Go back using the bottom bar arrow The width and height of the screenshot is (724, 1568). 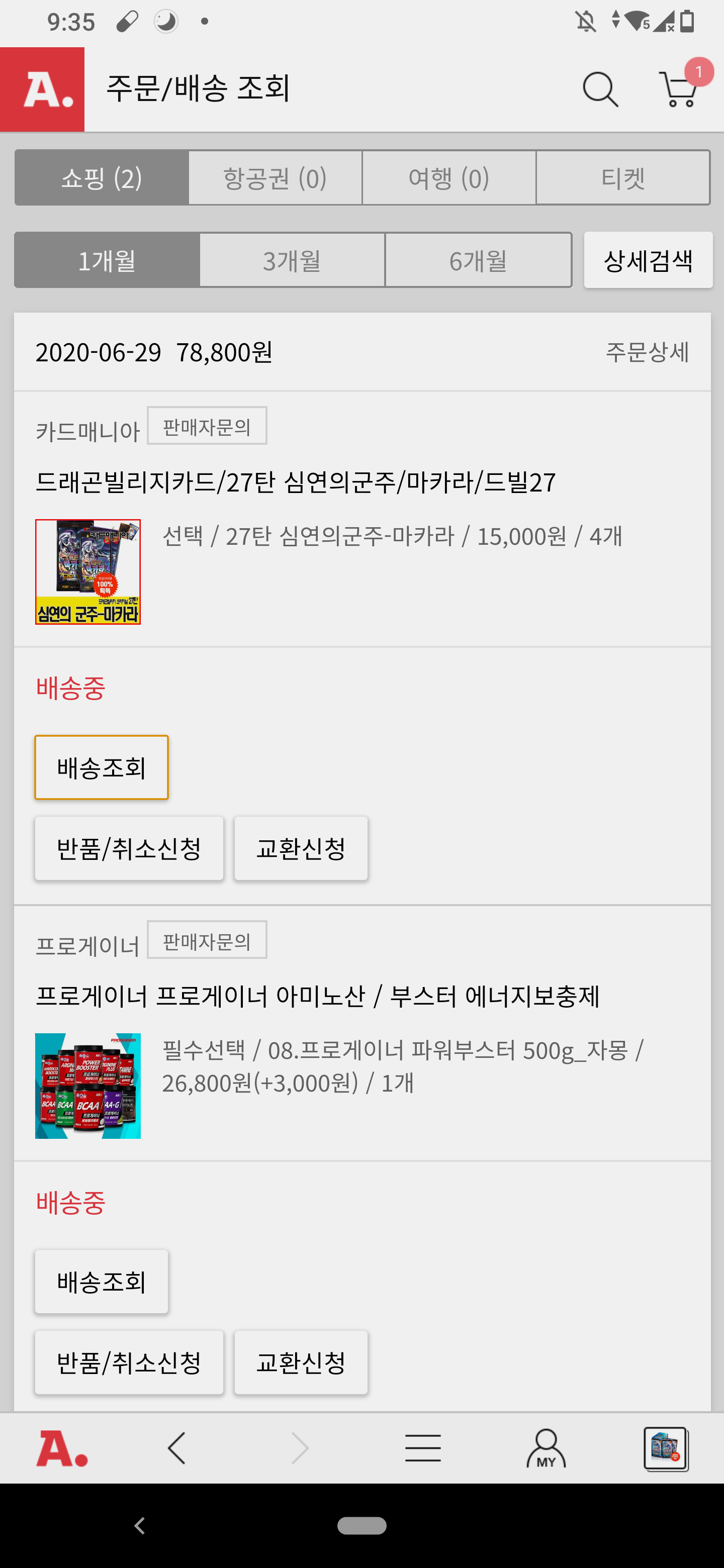pyautogui.click(x=176, y=1448)
